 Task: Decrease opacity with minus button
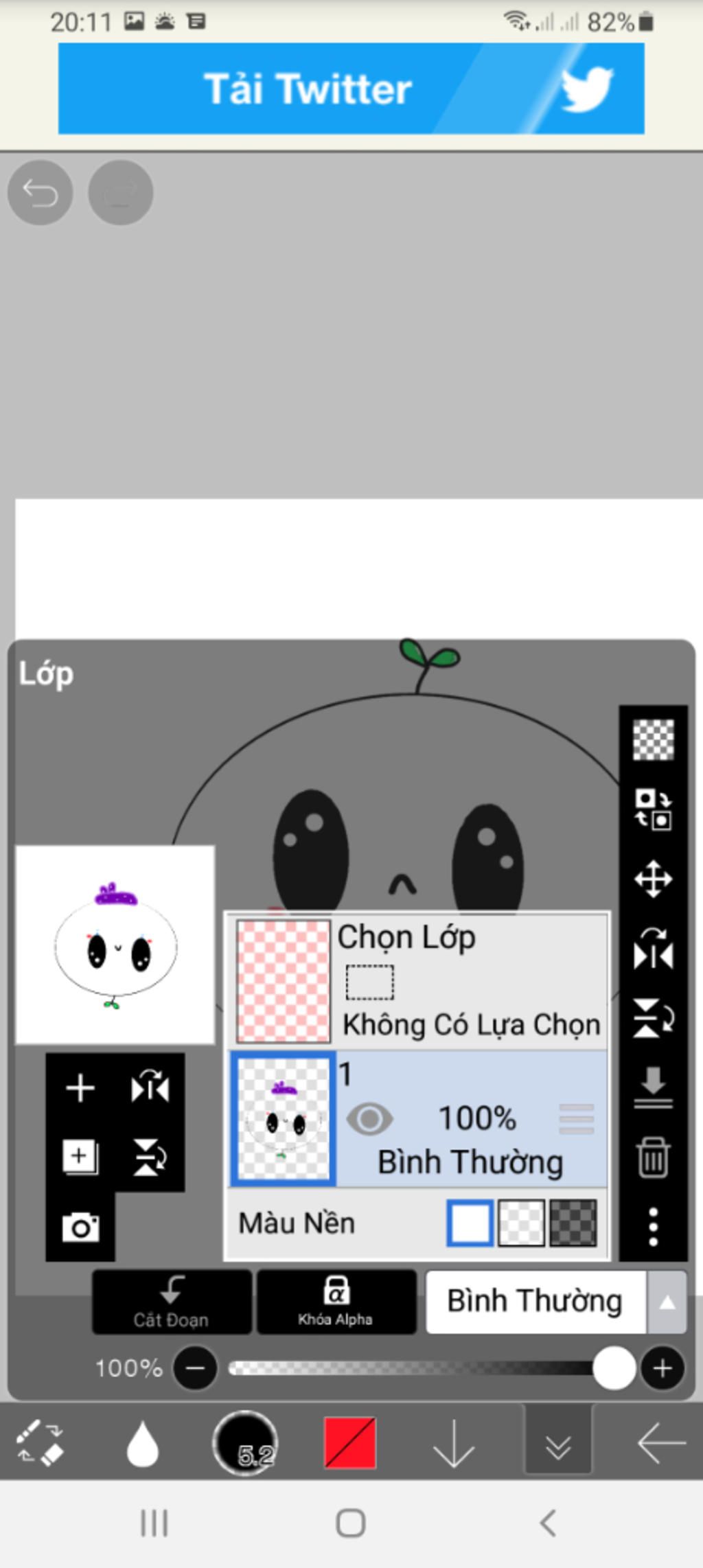tap(195, 1368)
